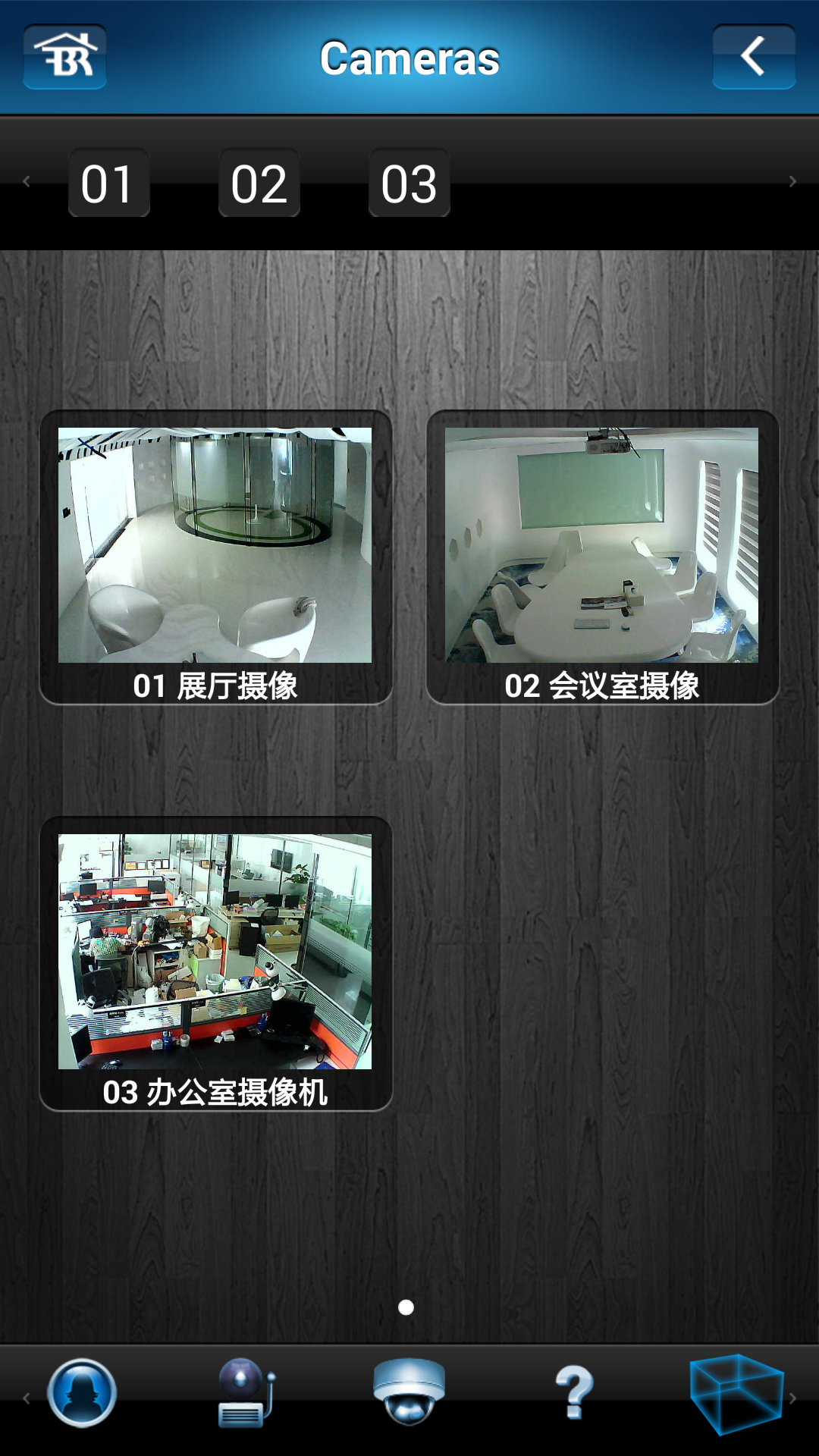Open the alarm siren section

coord(245,1392)
